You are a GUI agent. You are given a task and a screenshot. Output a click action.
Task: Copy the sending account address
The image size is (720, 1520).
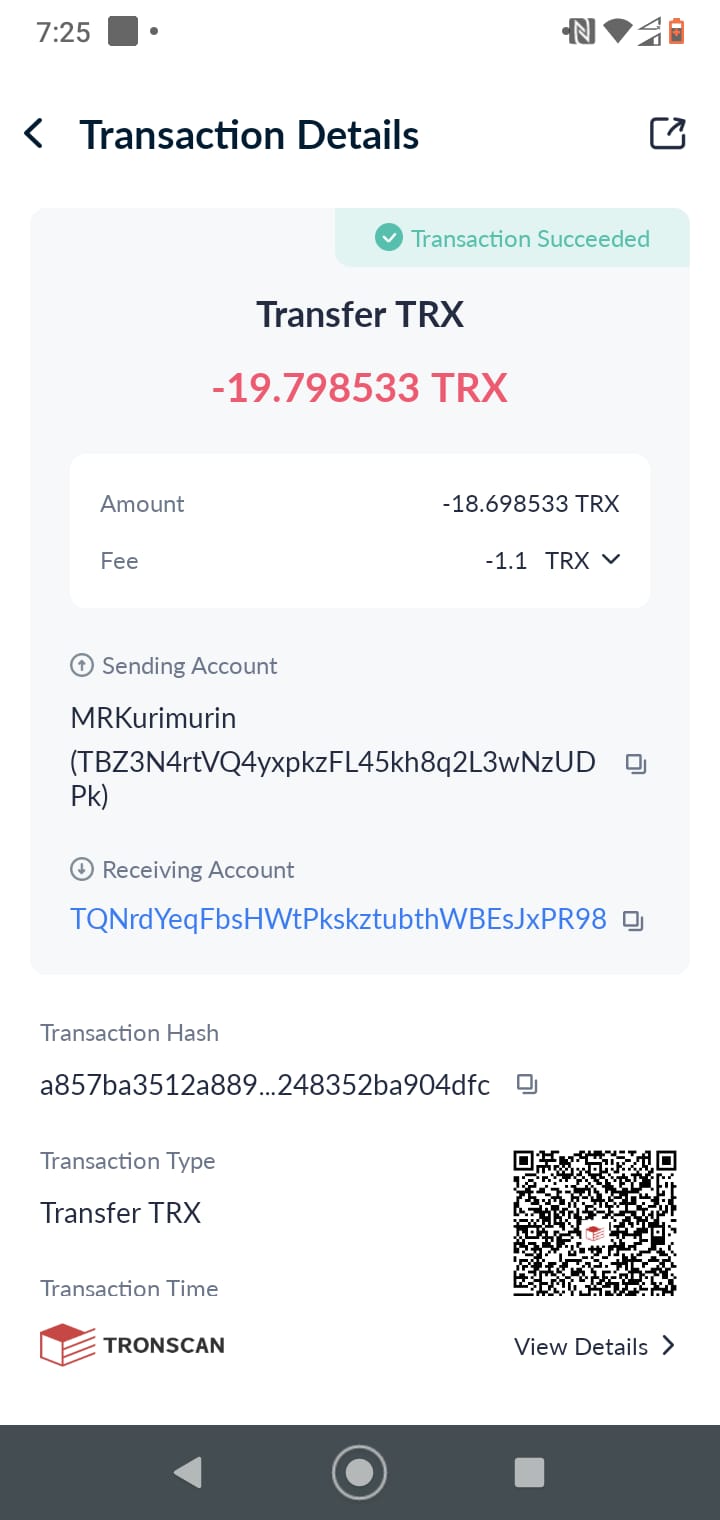pyautogui.click(x=636, y=765)
